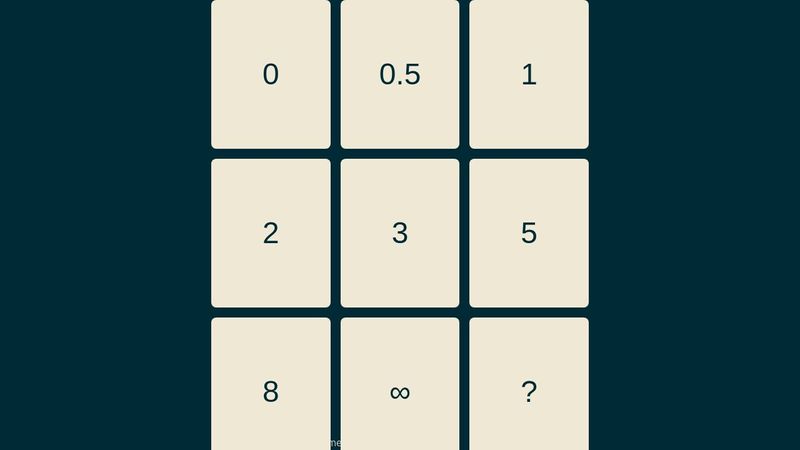Select the card labeled 0
This screenshot has width=800, height=450.
[x=270, y=74]
